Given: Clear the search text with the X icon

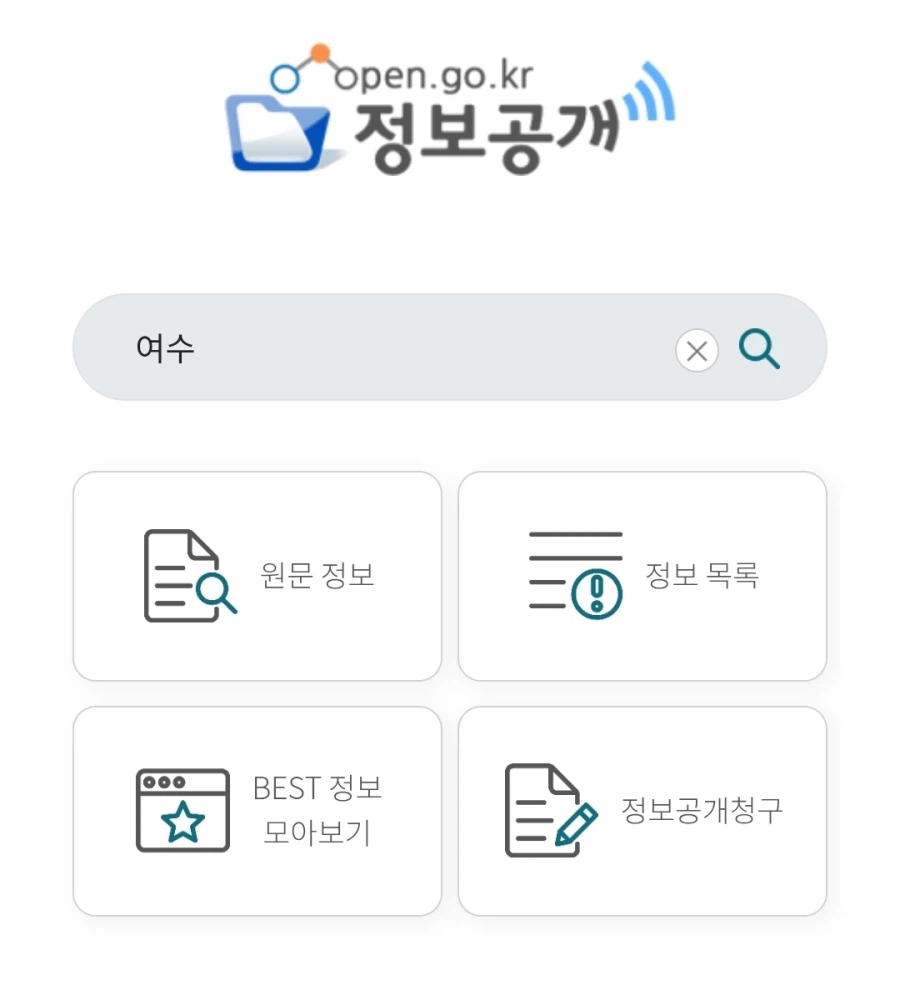Looking at the screenshot, I should click(x=697, y=350).
